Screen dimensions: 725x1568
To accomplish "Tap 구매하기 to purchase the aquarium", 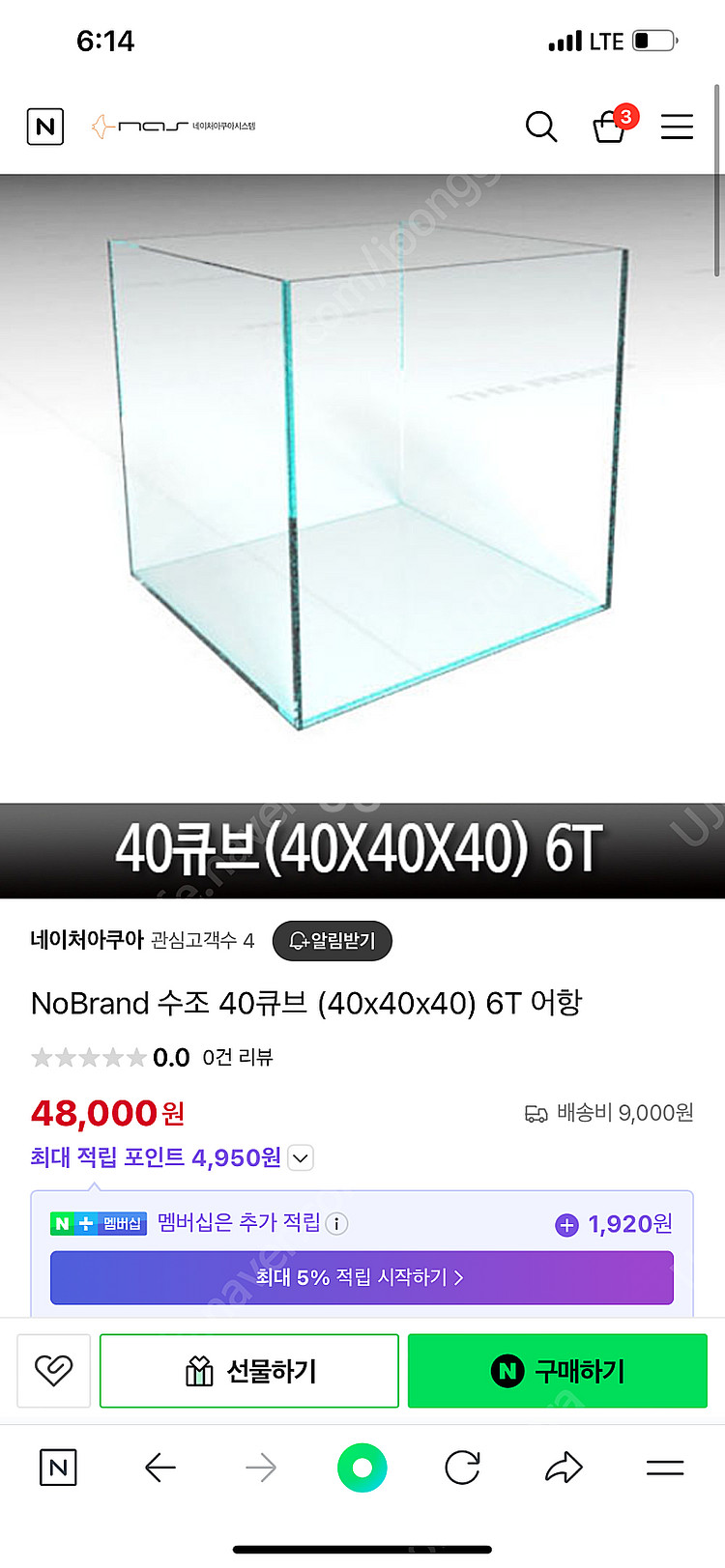I will pos(557,1370).
